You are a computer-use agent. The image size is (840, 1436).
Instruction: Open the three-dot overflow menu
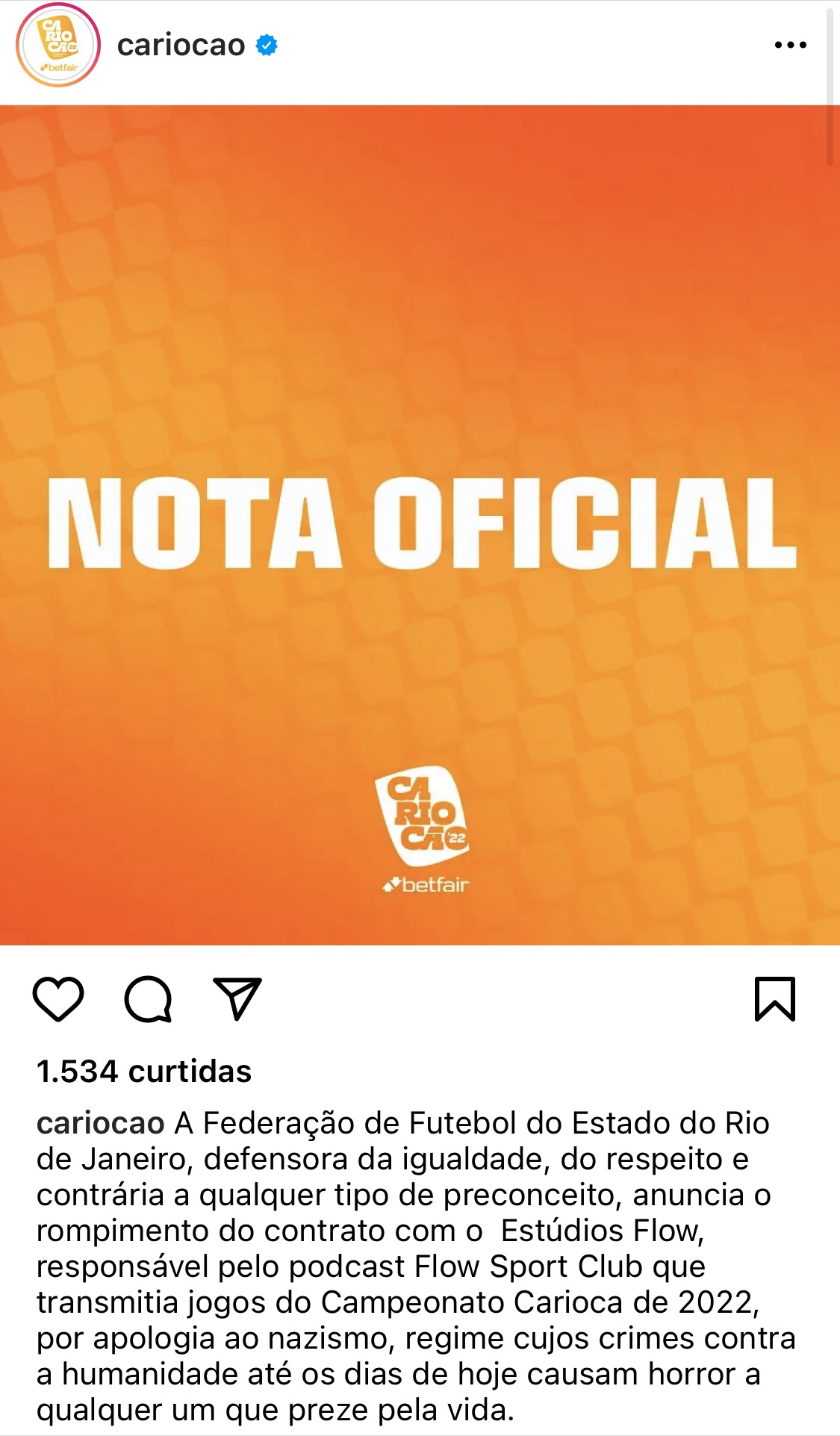pos(790,46)
